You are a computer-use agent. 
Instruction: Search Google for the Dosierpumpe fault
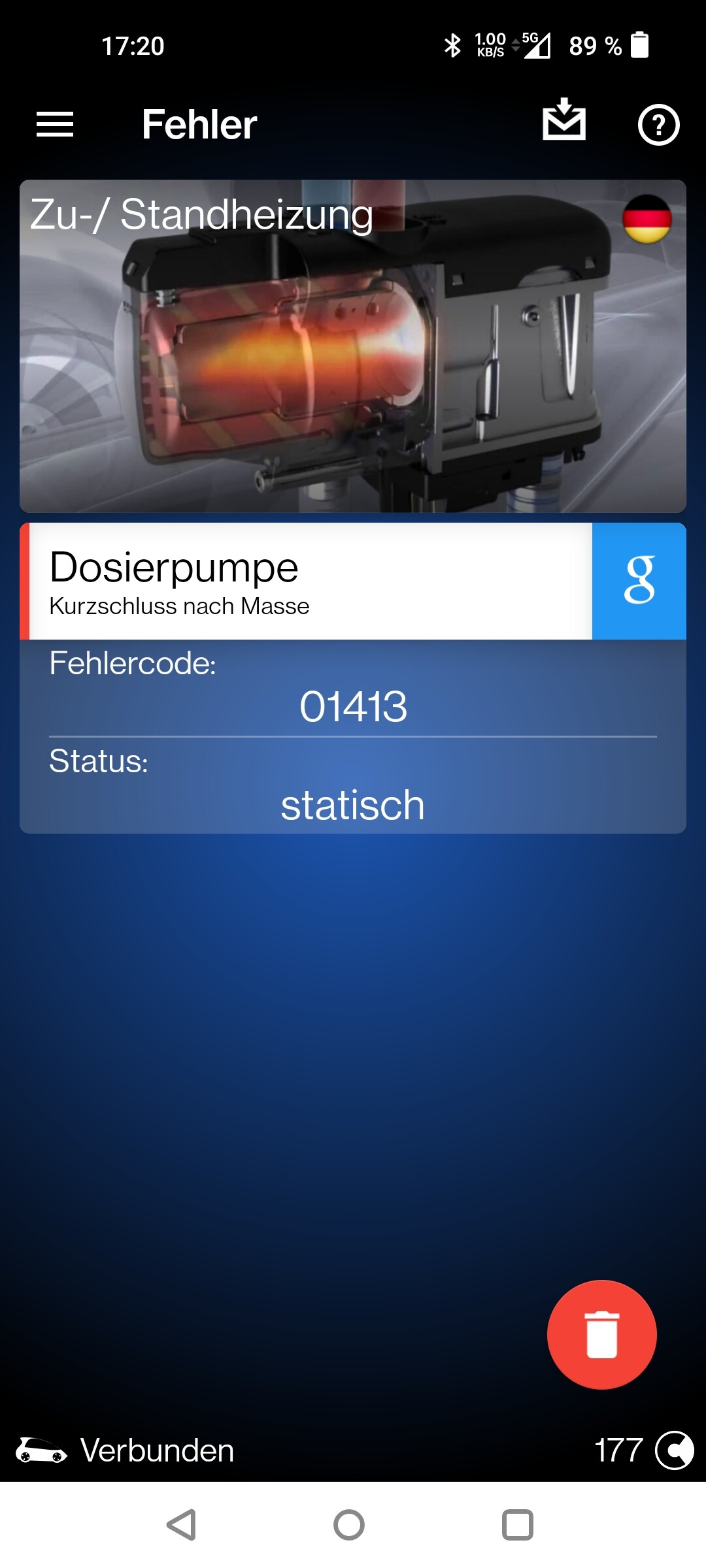pyautogui.click(x=639, y=581)
